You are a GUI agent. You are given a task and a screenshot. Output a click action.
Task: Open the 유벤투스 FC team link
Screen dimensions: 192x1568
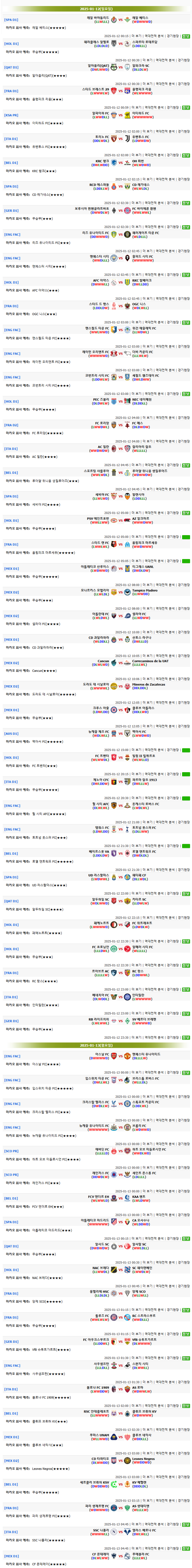[x=141, y=137]
